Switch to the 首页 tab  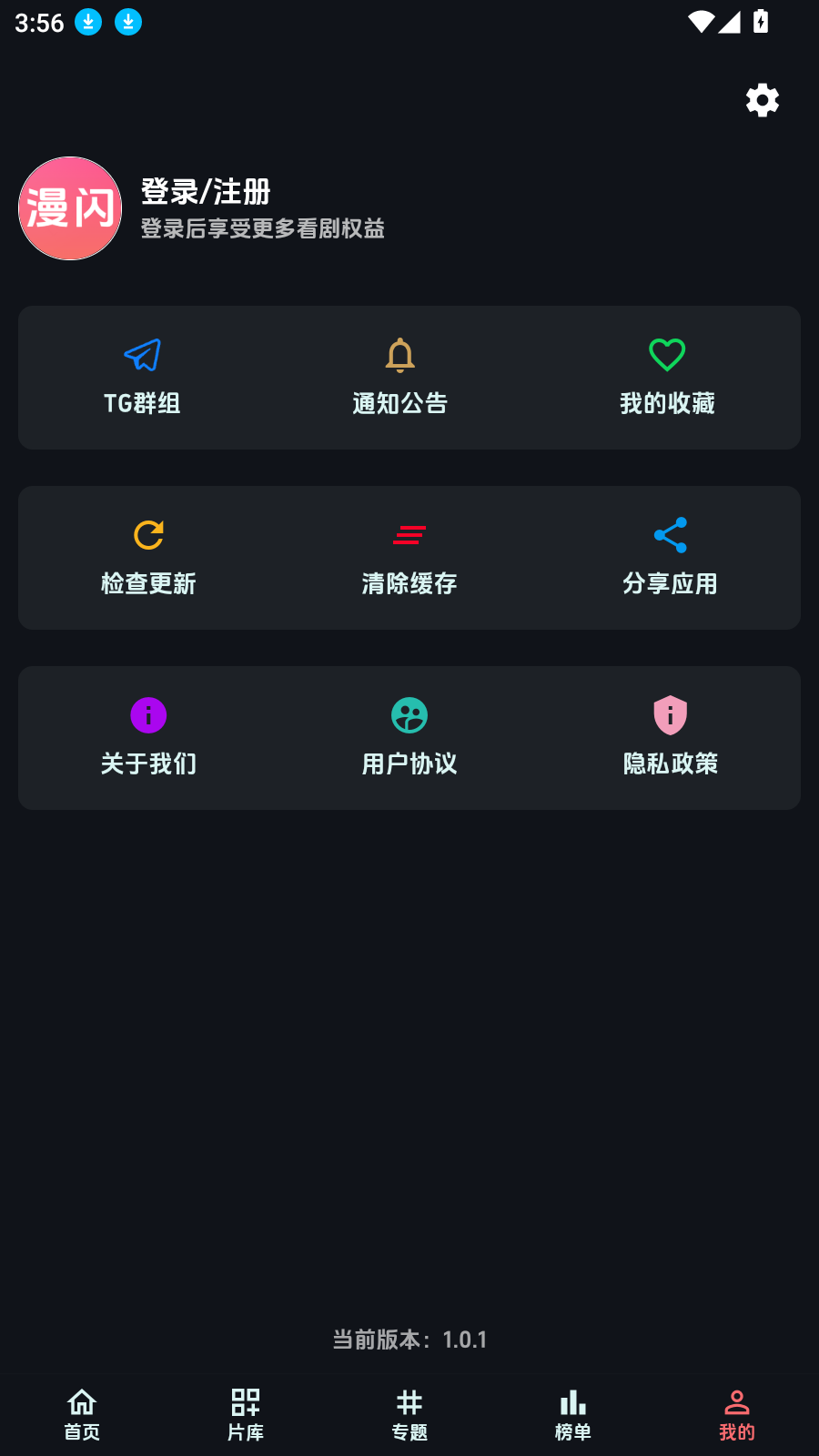[x=81, y=1413]
